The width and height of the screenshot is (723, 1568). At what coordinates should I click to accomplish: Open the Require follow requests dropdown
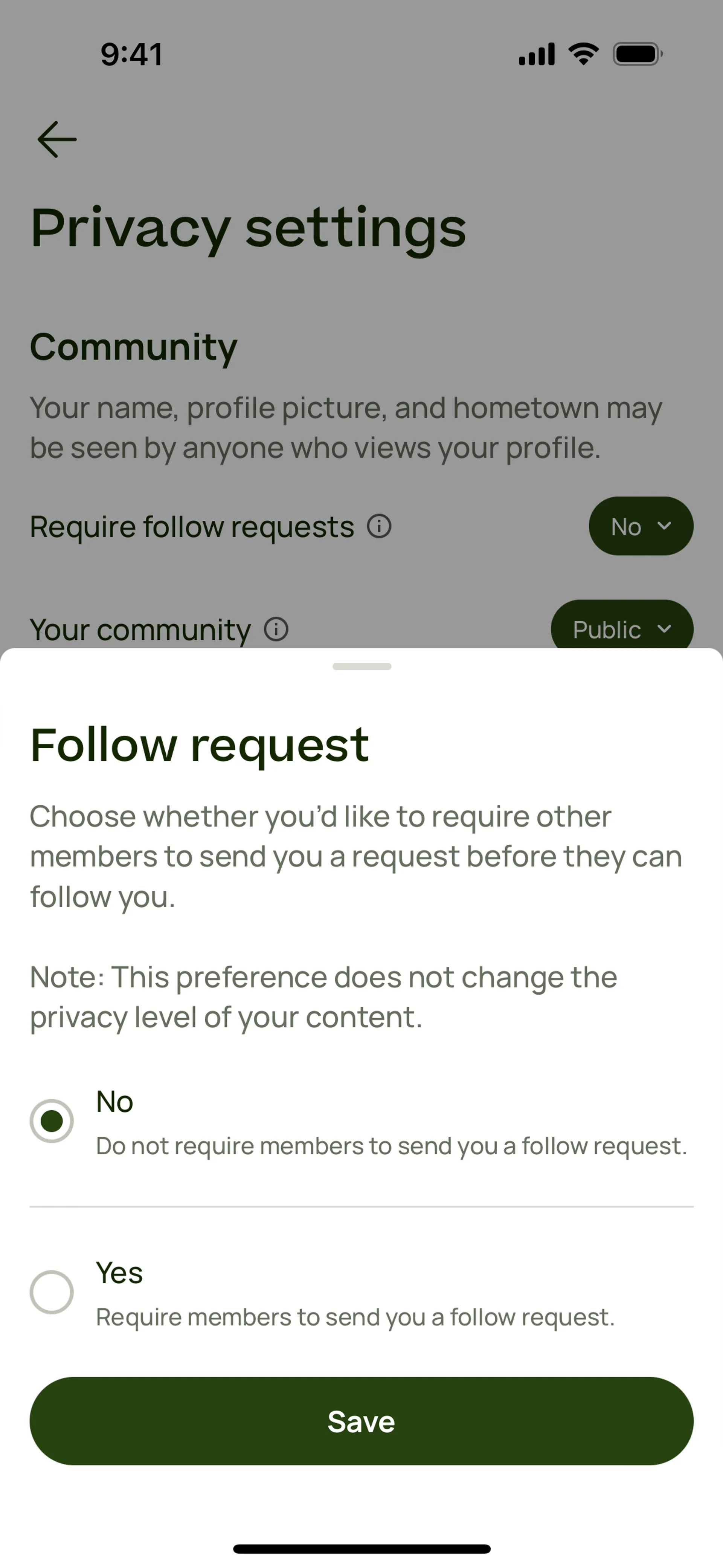[x=641, y=526]
